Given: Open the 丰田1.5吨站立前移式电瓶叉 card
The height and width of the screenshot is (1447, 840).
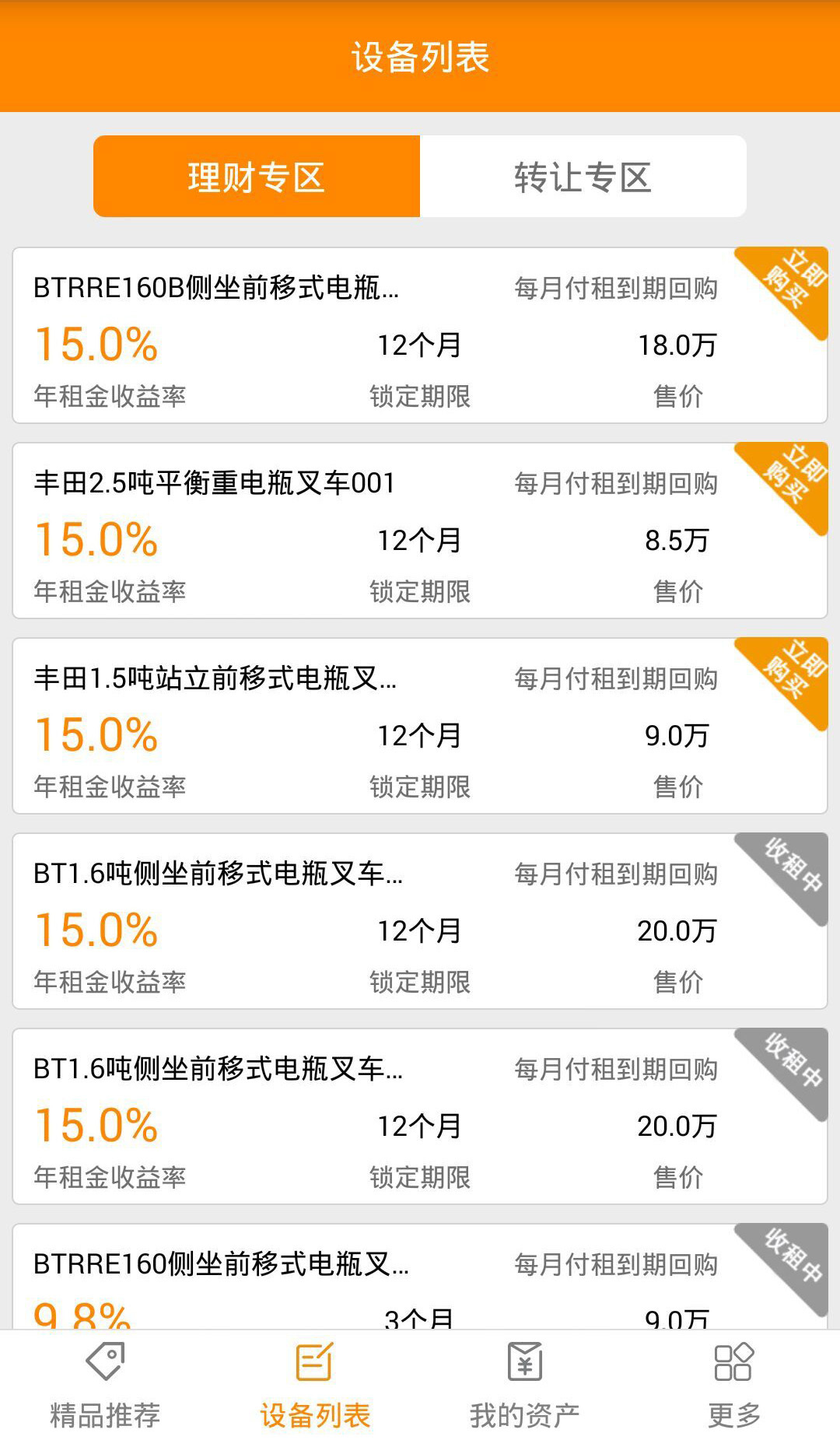Looking at the screenshot, I should click(420, 726).
